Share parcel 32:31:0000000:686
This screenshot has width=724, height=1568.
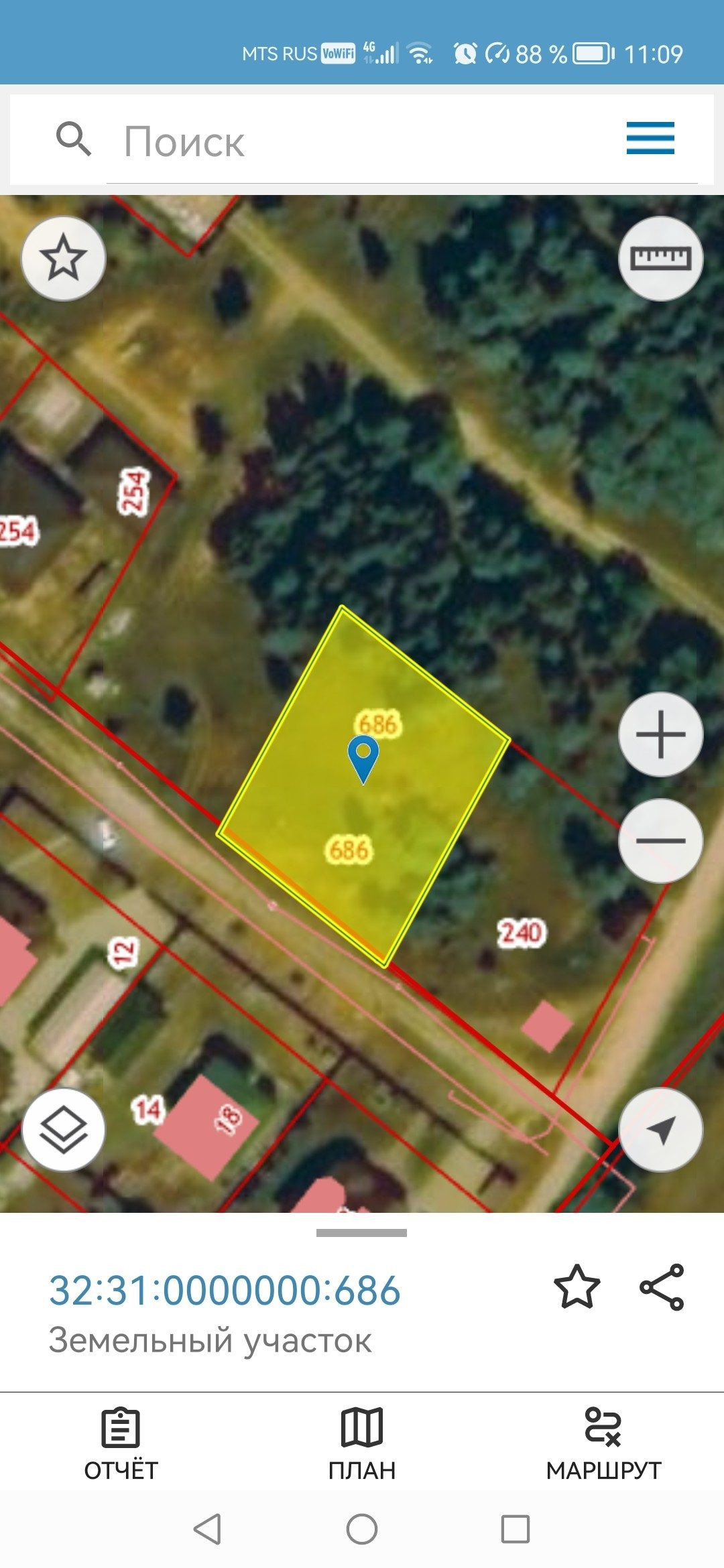point(662,1287)
